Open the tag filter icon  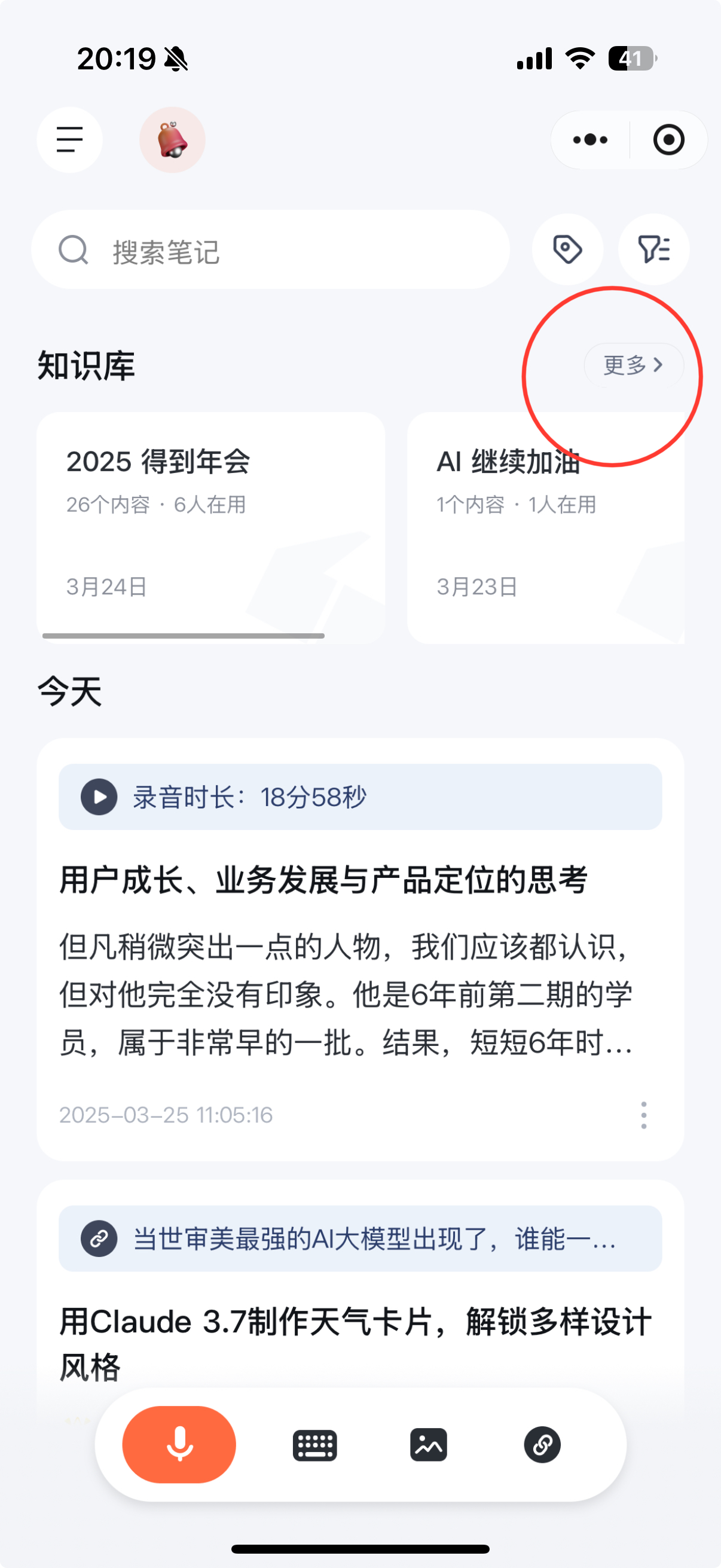(x=567, y=249)
